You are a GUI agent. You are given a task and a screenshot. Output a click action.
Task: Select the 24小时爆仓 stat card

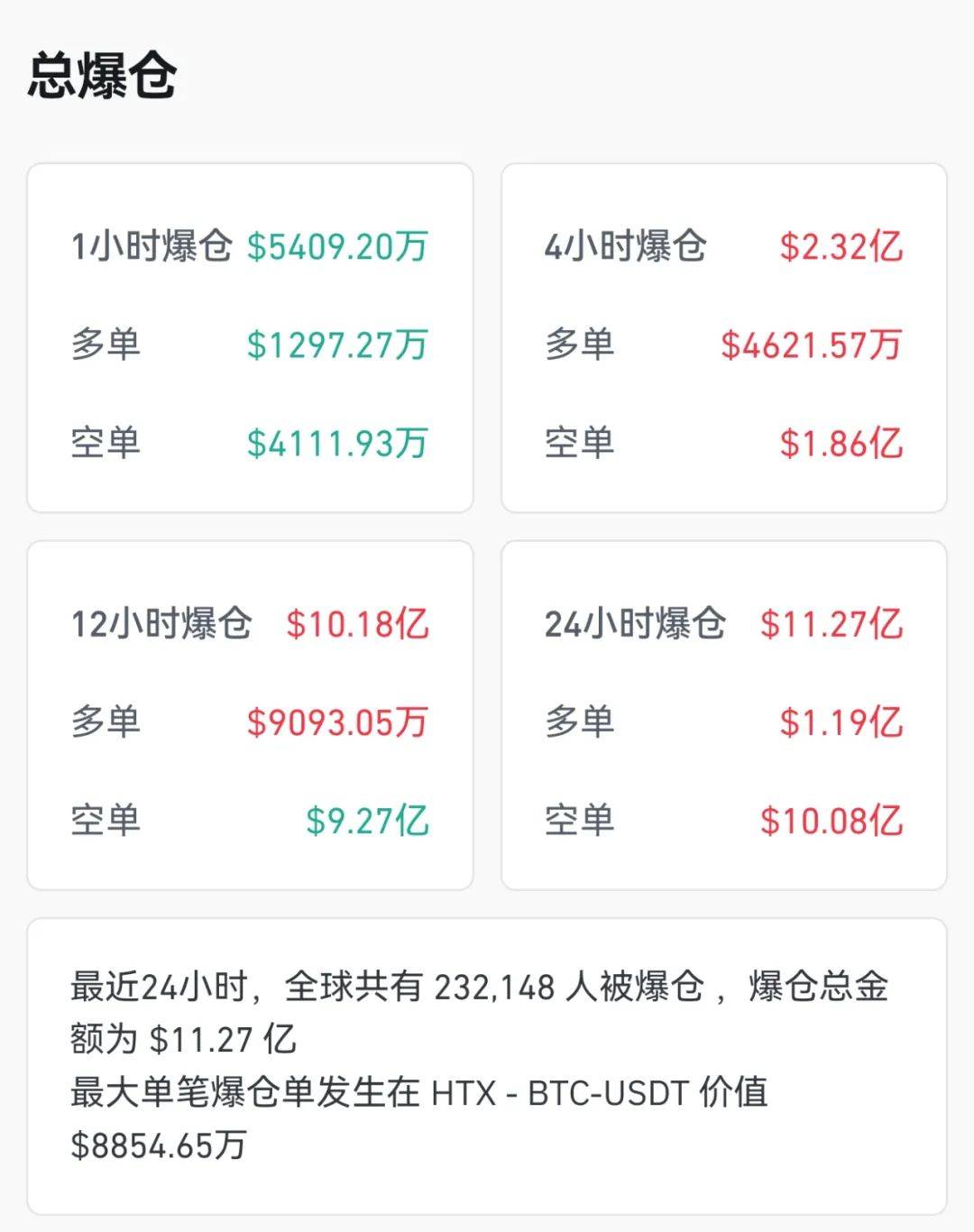721,717
